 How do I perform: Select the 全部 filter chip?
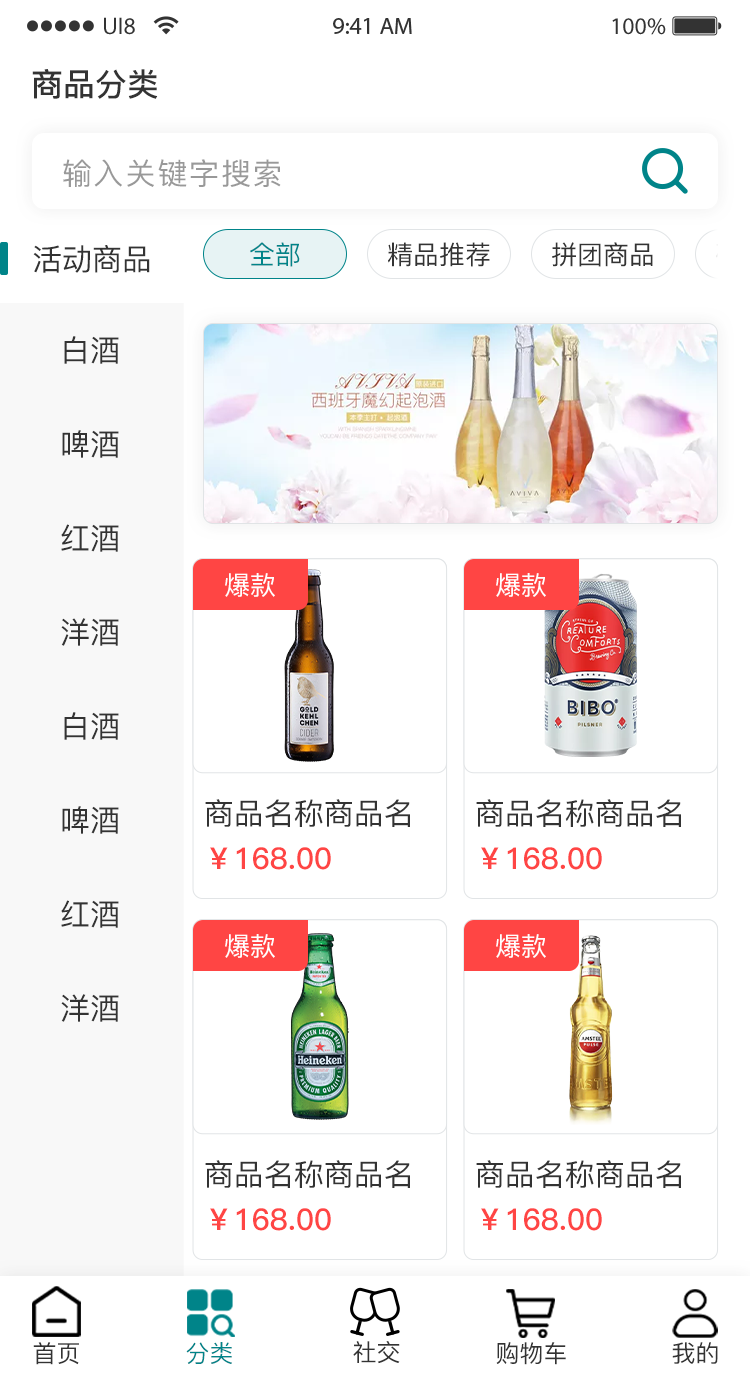(275, 254)
